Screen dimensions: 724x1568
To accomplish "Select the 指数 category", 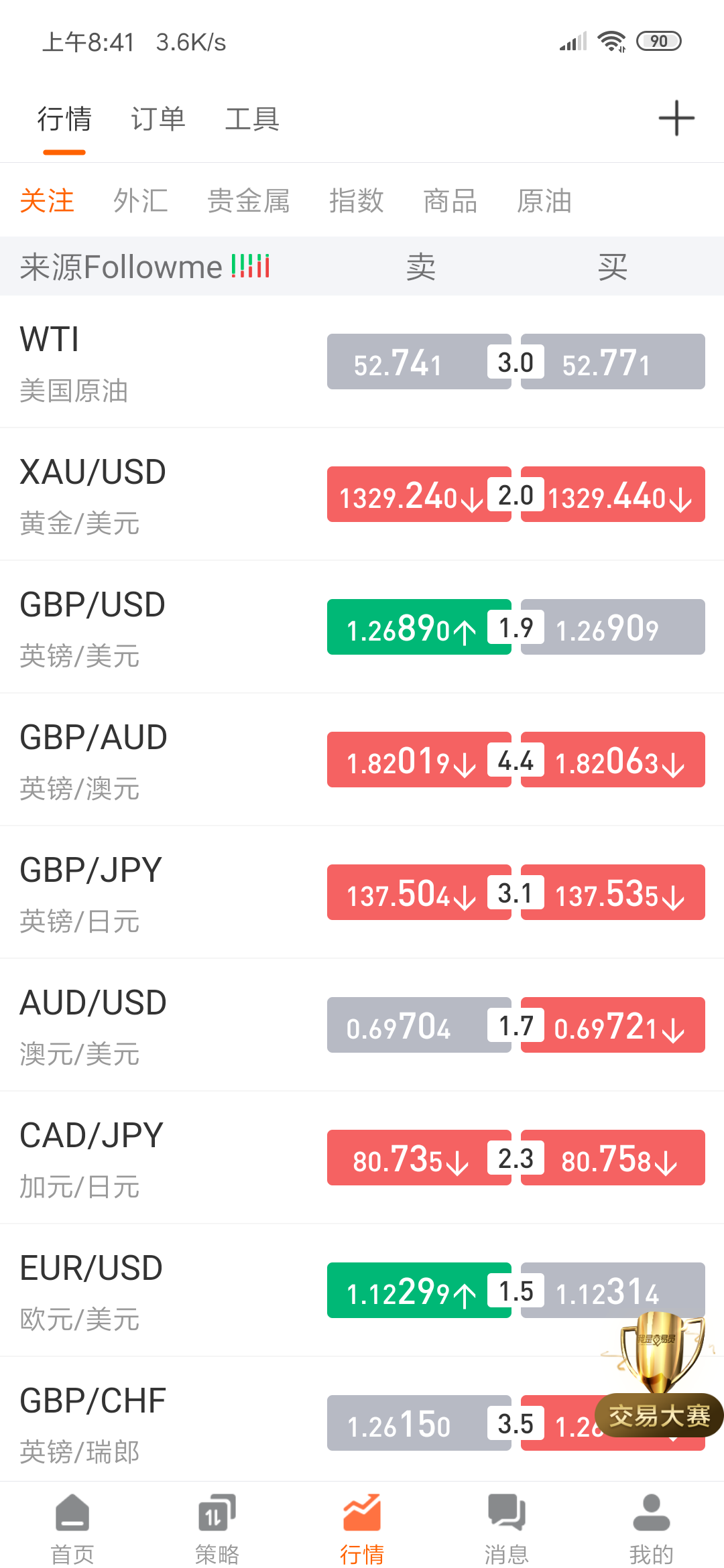I will pos(356,201).
